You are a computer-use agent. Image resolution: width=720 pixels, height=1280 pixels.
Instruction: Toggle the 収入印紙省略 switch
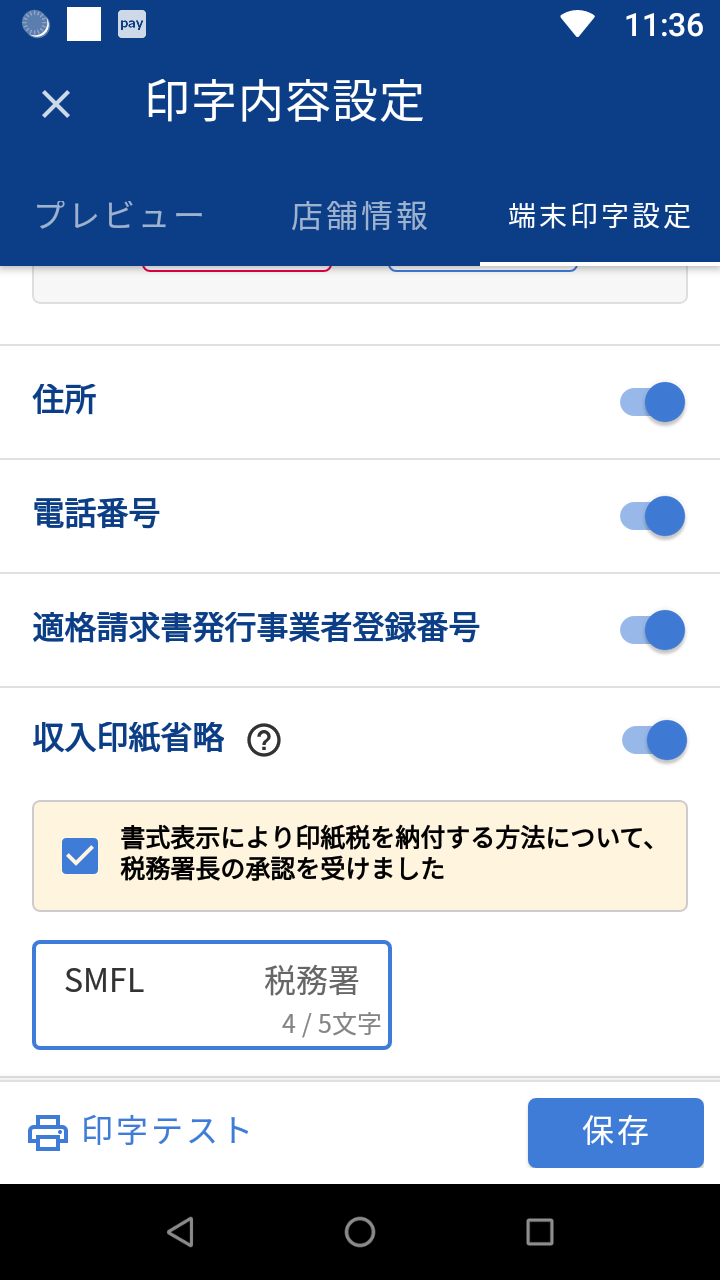point(654,740)
